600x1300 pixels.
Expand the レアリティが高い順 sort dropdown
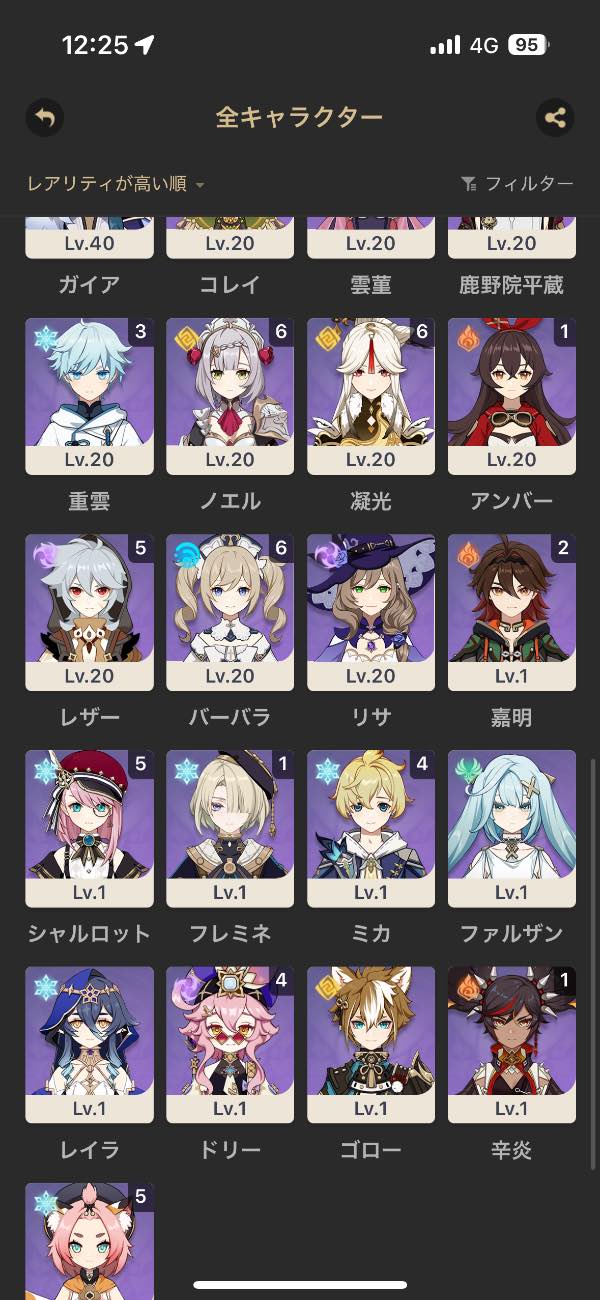[116, 184]
